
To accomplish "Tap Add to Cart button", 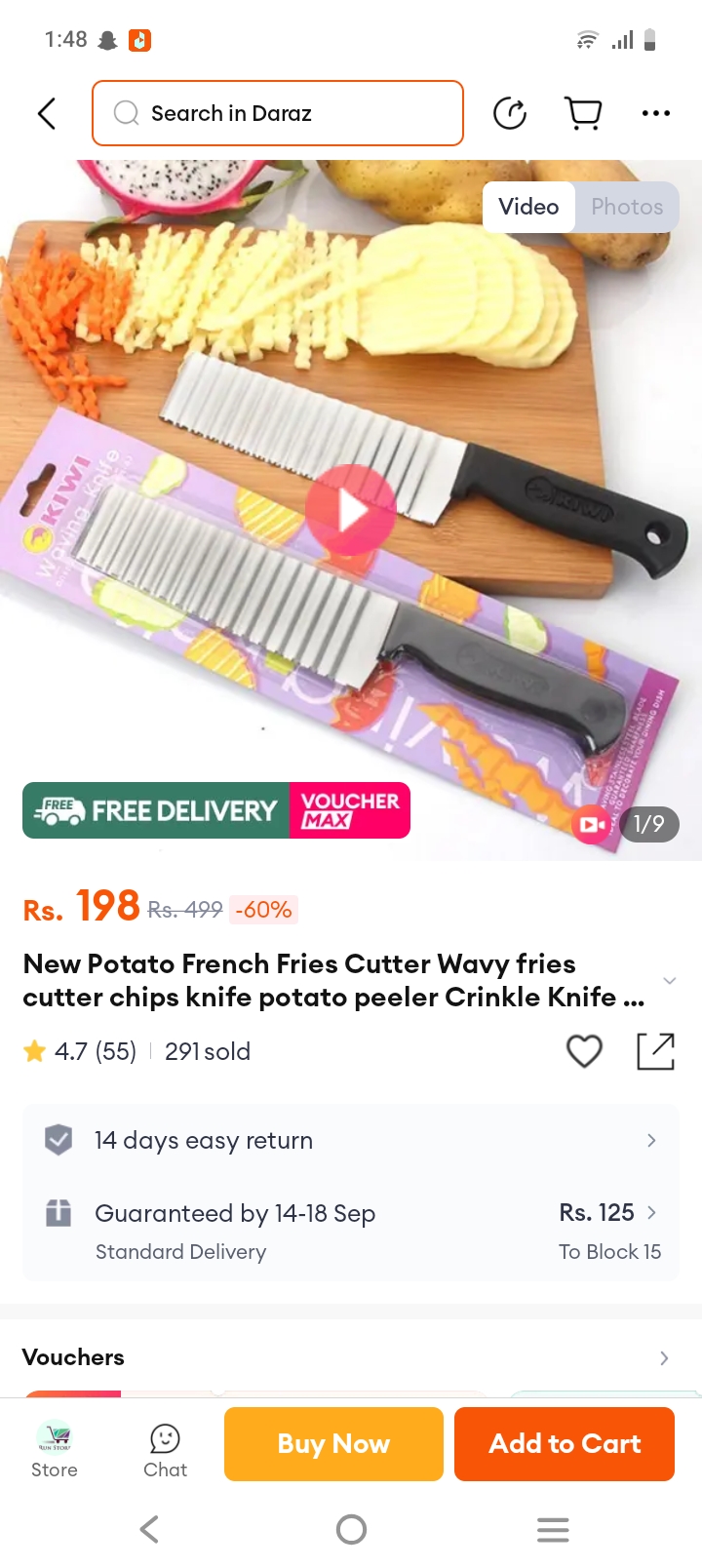I will coord(565,1444).
